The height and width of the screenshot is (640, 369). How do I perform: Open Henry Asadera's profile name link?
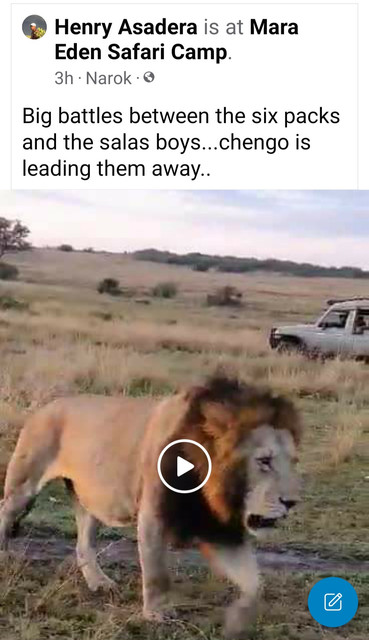pyautogui.click(x=126, y=27)
